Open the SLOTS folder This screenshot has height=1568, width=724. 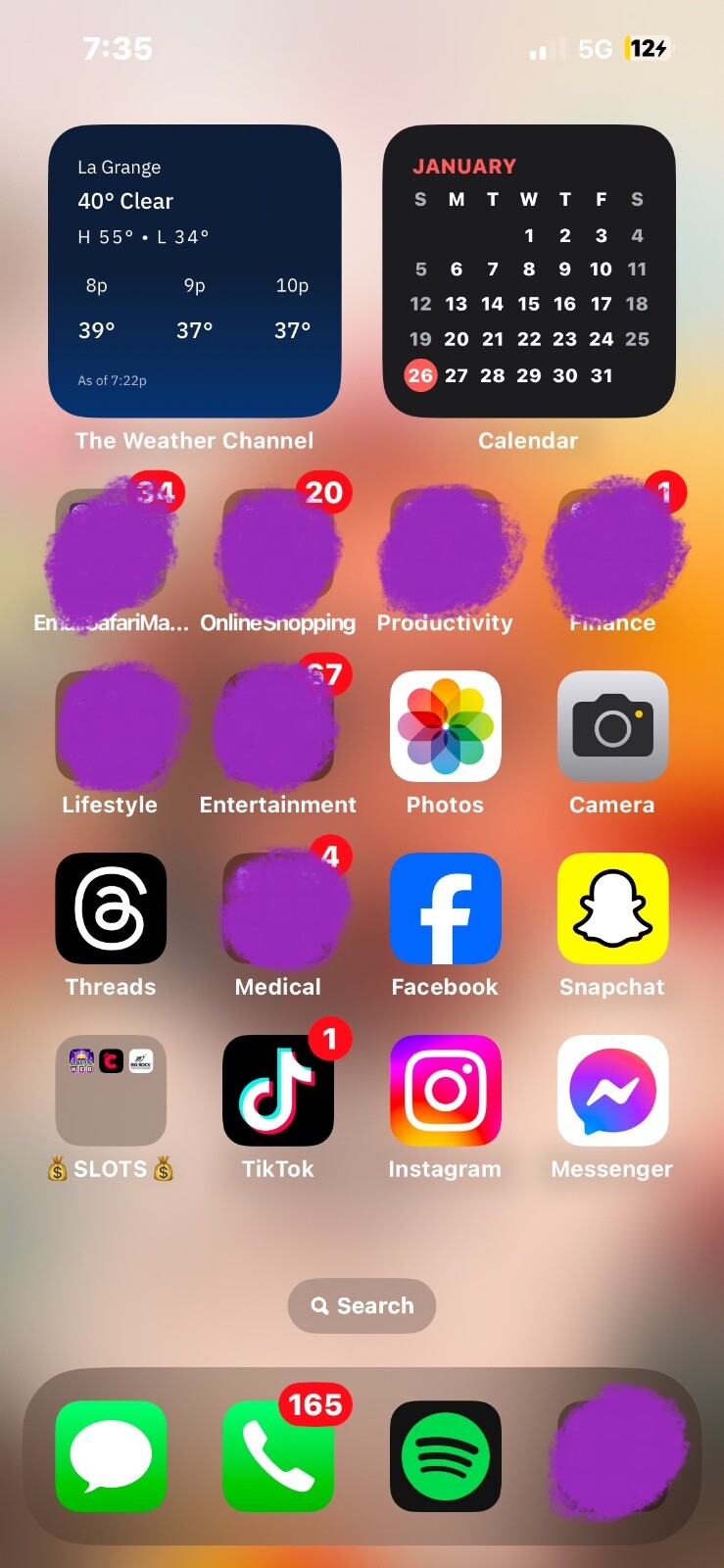click(x=111, y=1091)
